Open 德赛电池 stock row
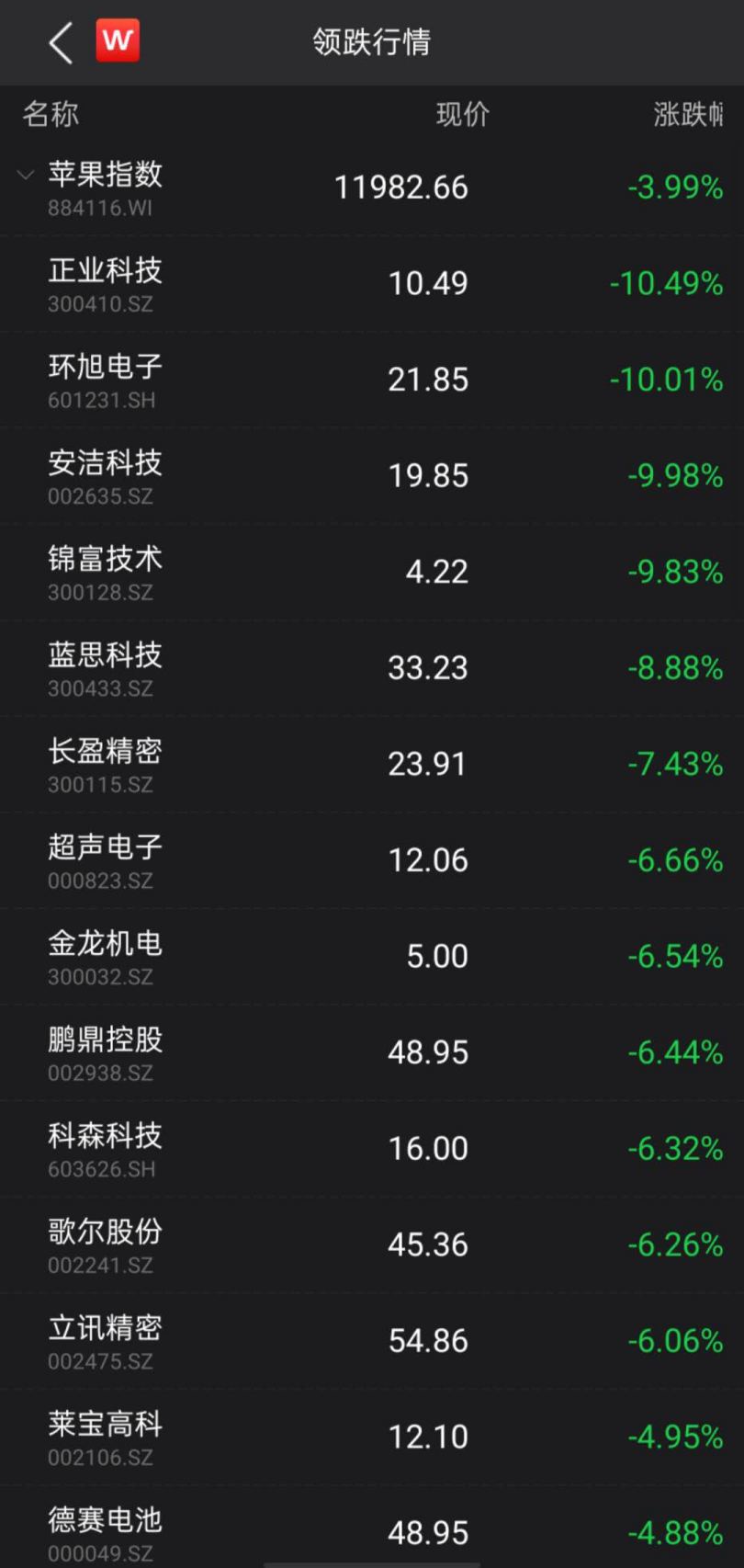This screenshot has width=744, height=1568. (372, 1528)
